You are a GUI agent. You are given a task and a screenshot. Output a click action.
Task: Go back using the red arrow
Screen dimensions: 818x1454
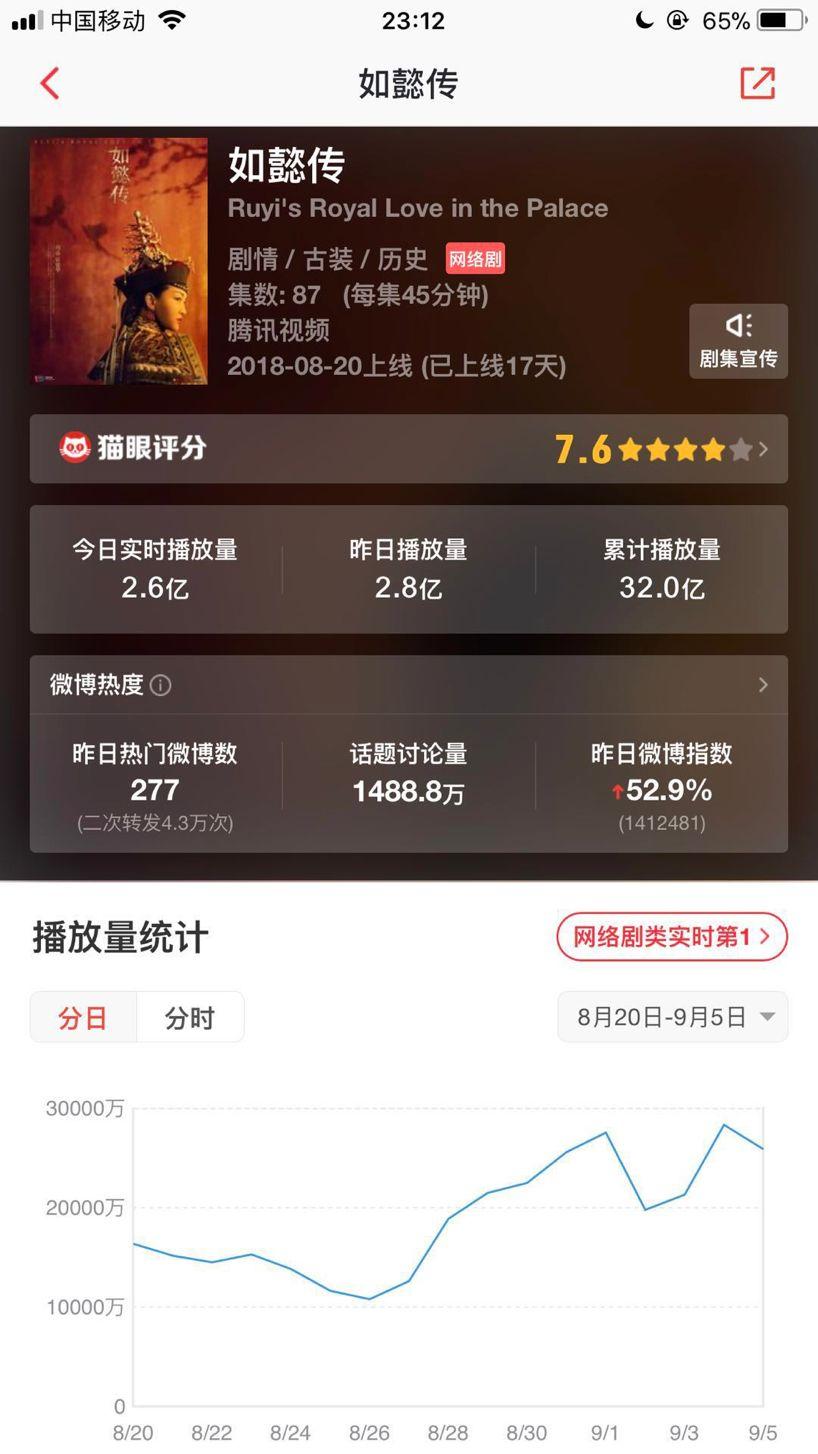pyautogui.click(x=50, y=83)
